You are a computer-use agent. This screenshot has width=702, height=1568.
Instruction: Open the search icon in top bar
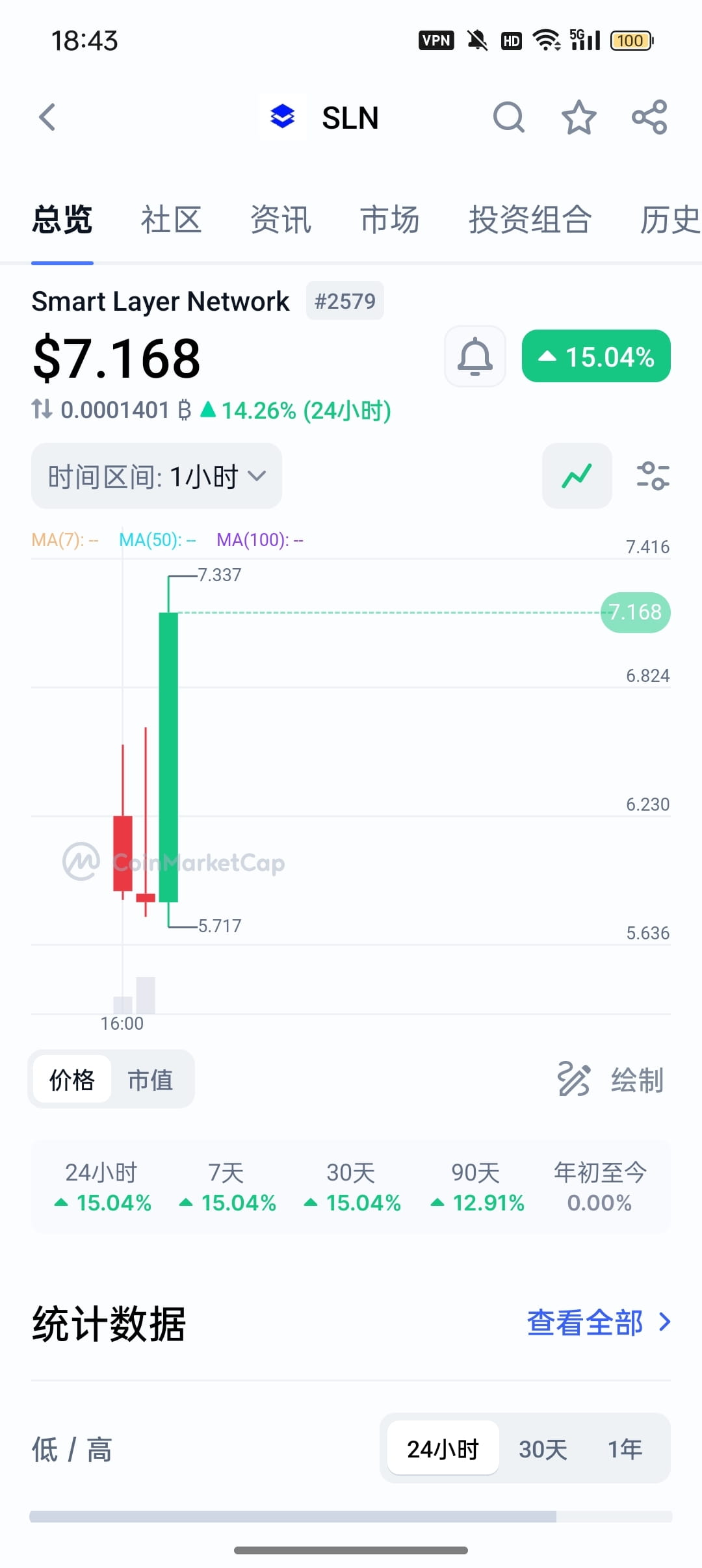(x=509, y=118)
